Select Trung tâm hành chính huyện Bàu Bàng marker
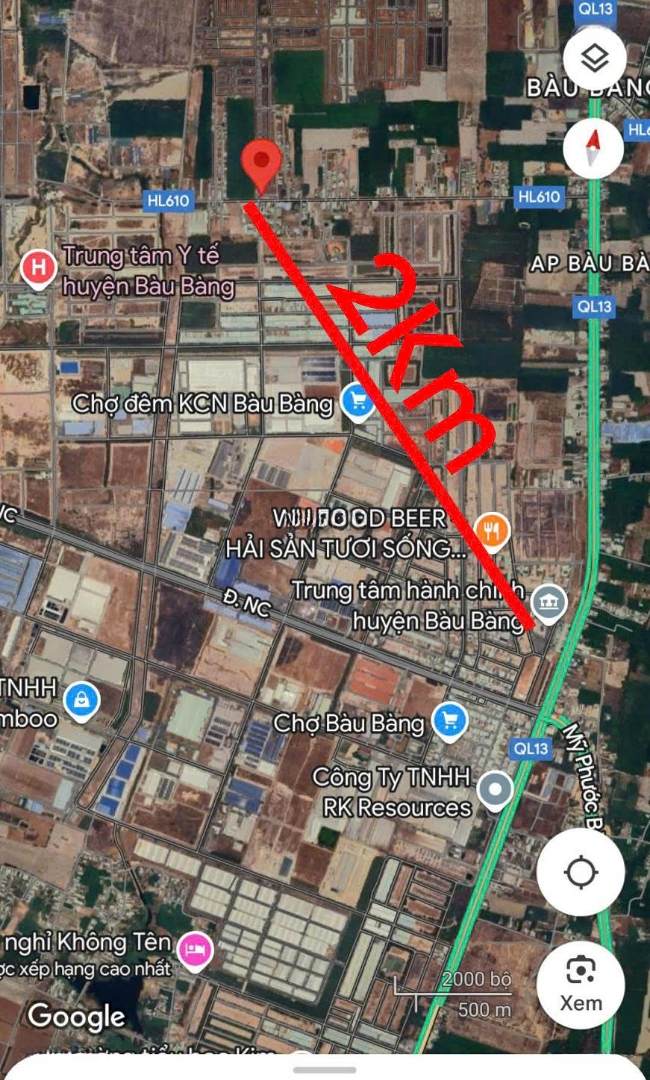 click(x=549, y=604)
